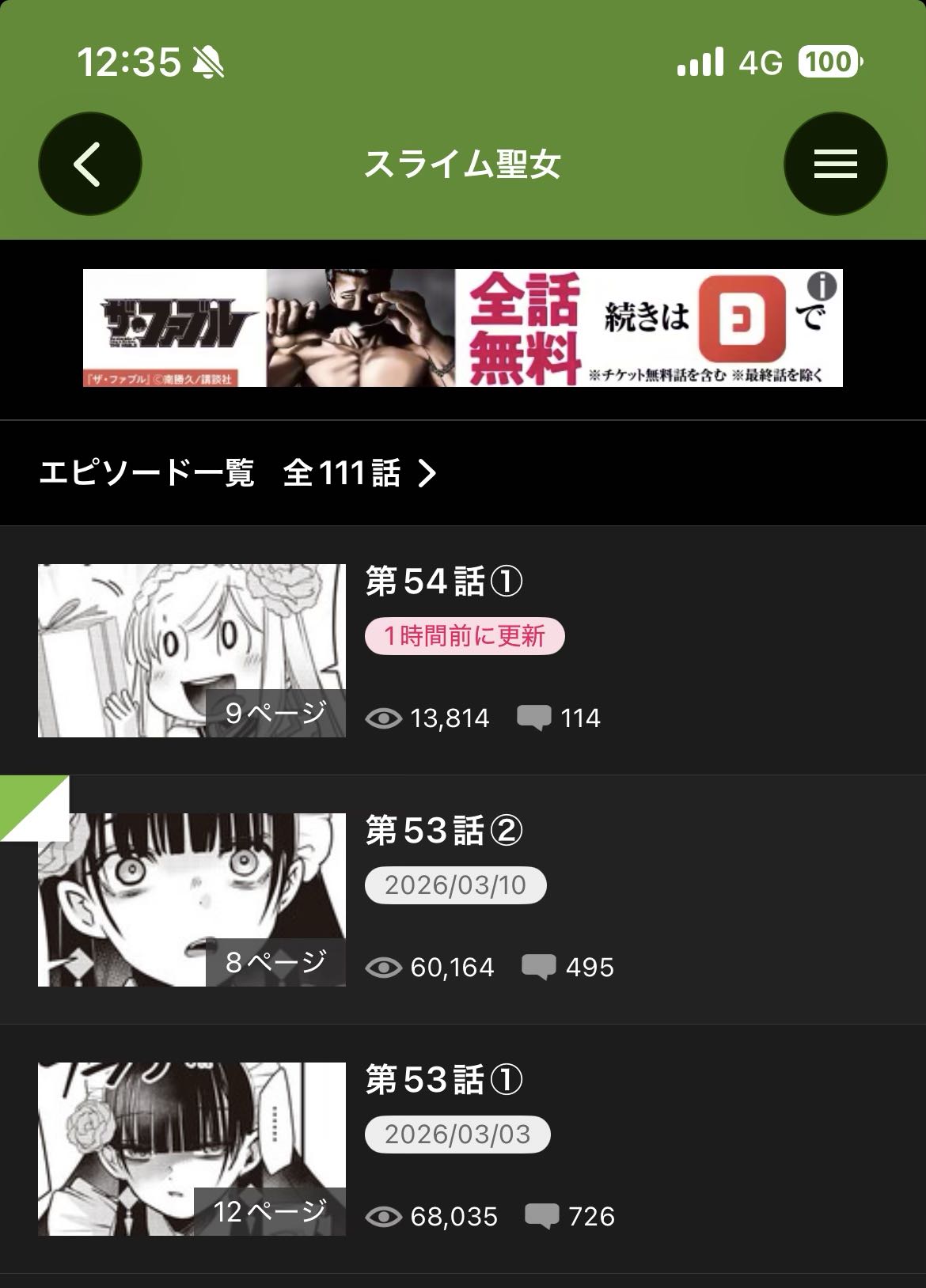The width and height of the screenshot is (926, 1288).
Task: Open the hamburger menu
Action: (x=835, y=164)
